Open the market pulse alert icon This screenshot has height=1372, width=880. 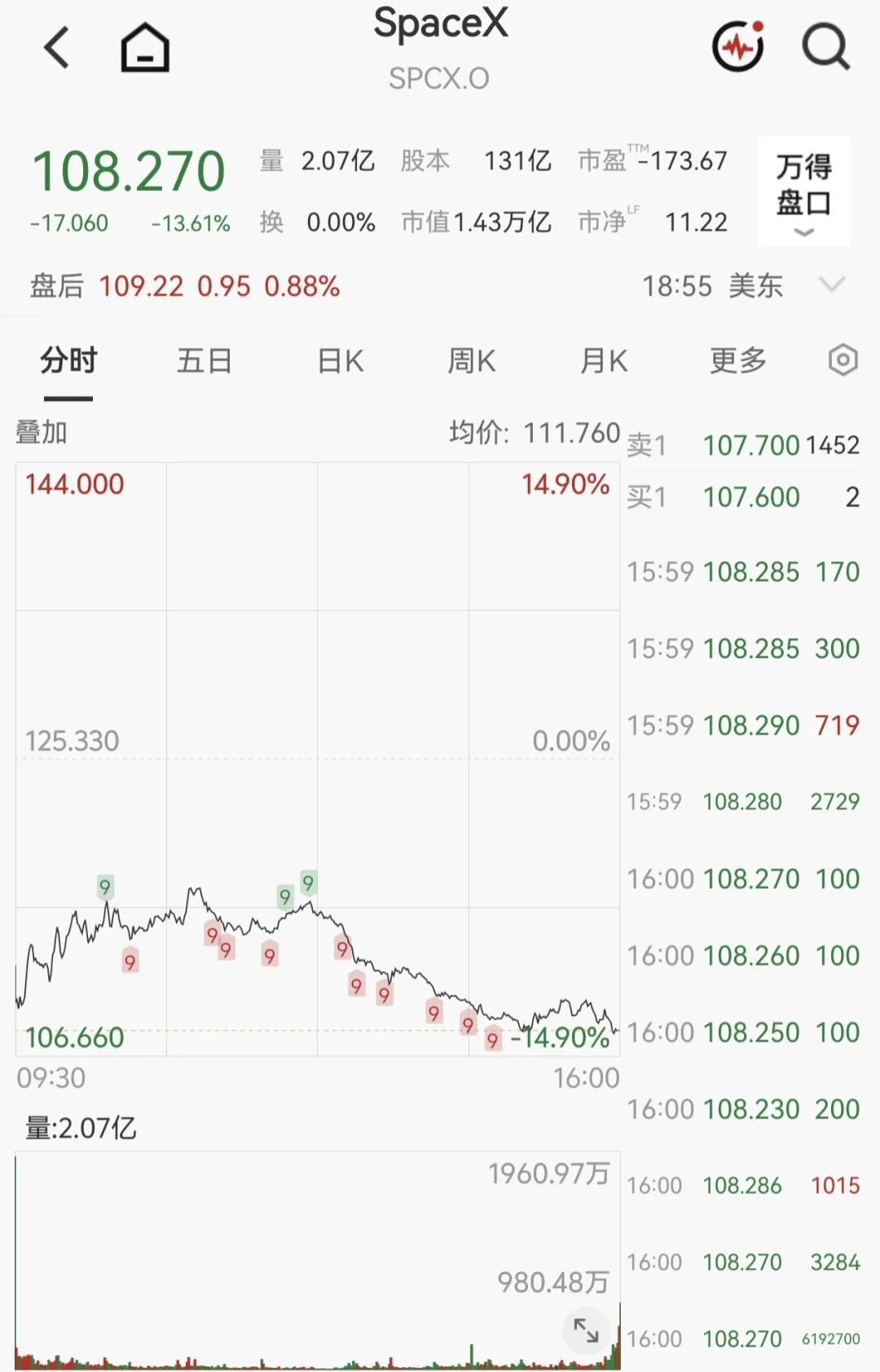pyautogui.click(x=738, y=46)
